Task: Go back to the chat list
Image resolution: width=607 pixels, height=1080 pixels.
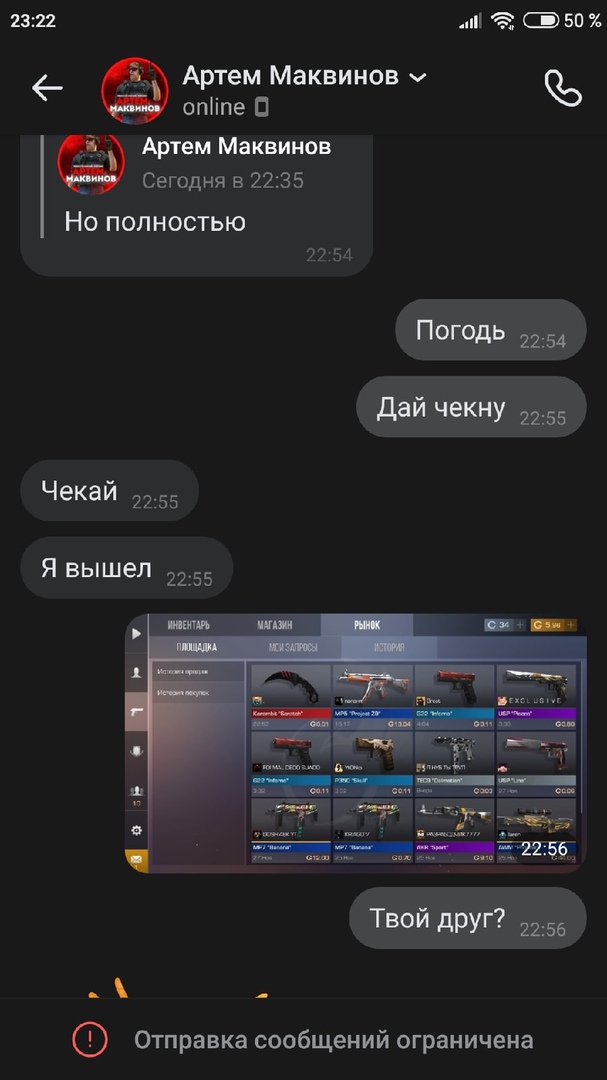Action: point(47,88)
